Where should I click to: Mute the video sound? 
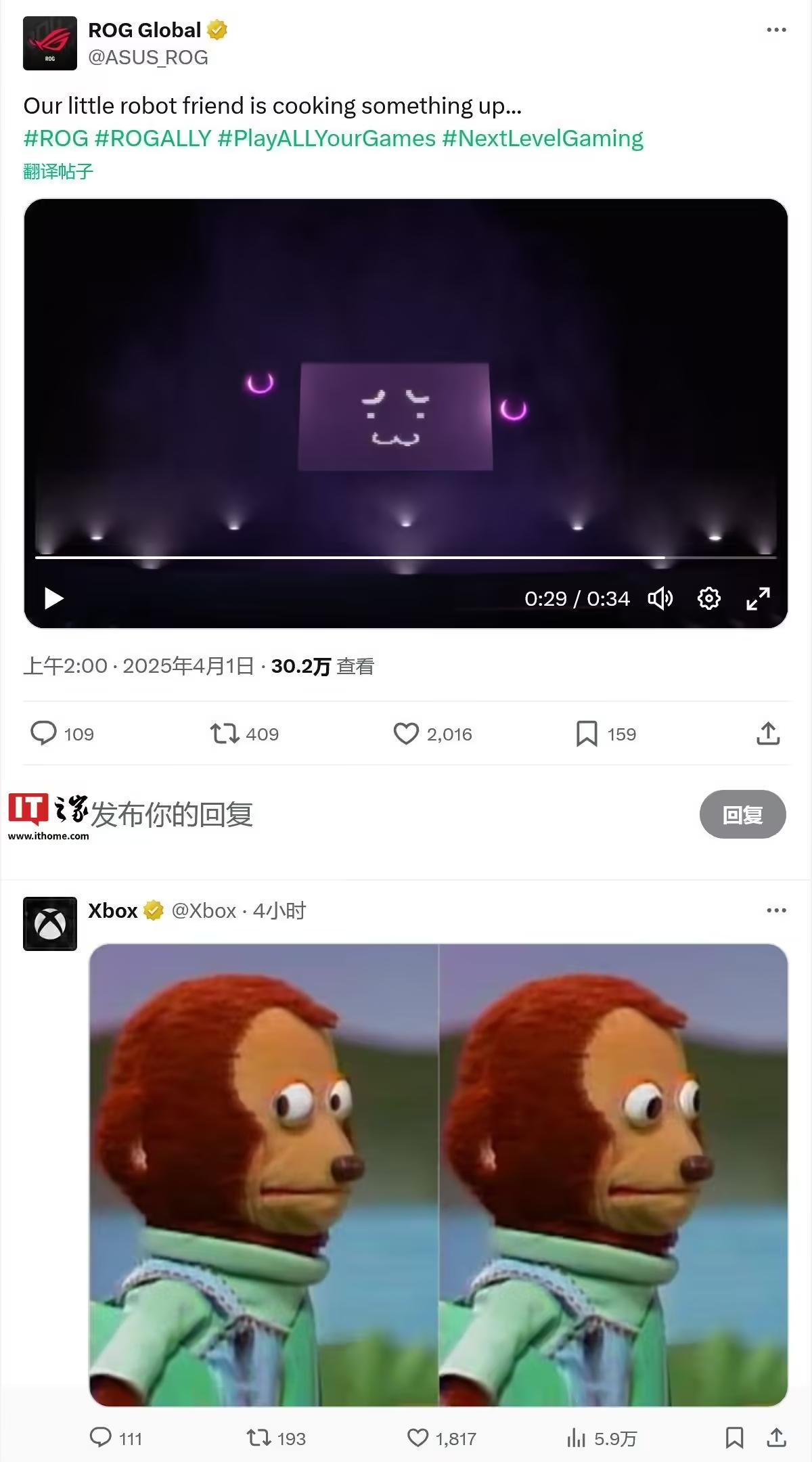(660, 598)
